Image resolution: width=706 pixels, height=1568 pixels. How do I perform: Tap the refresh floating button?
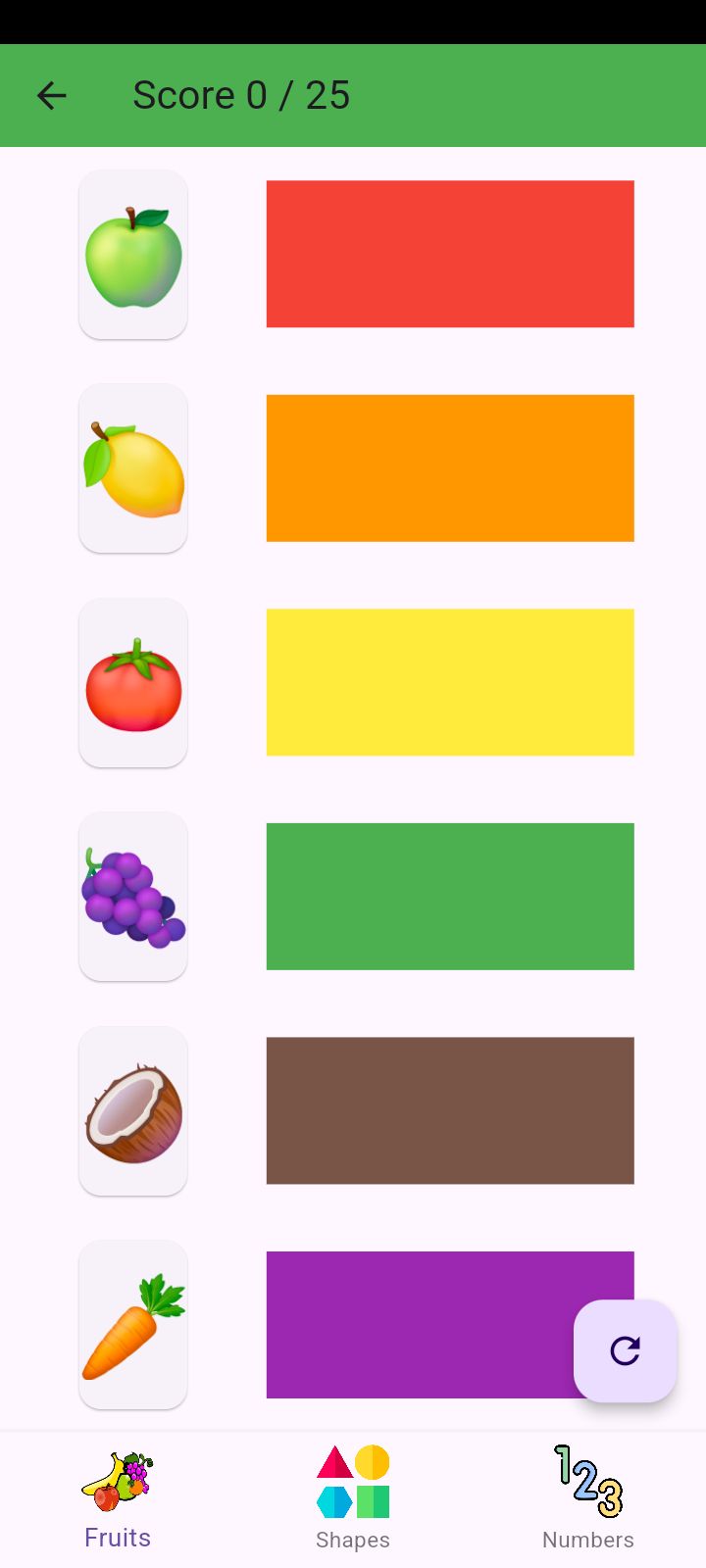625,1350
